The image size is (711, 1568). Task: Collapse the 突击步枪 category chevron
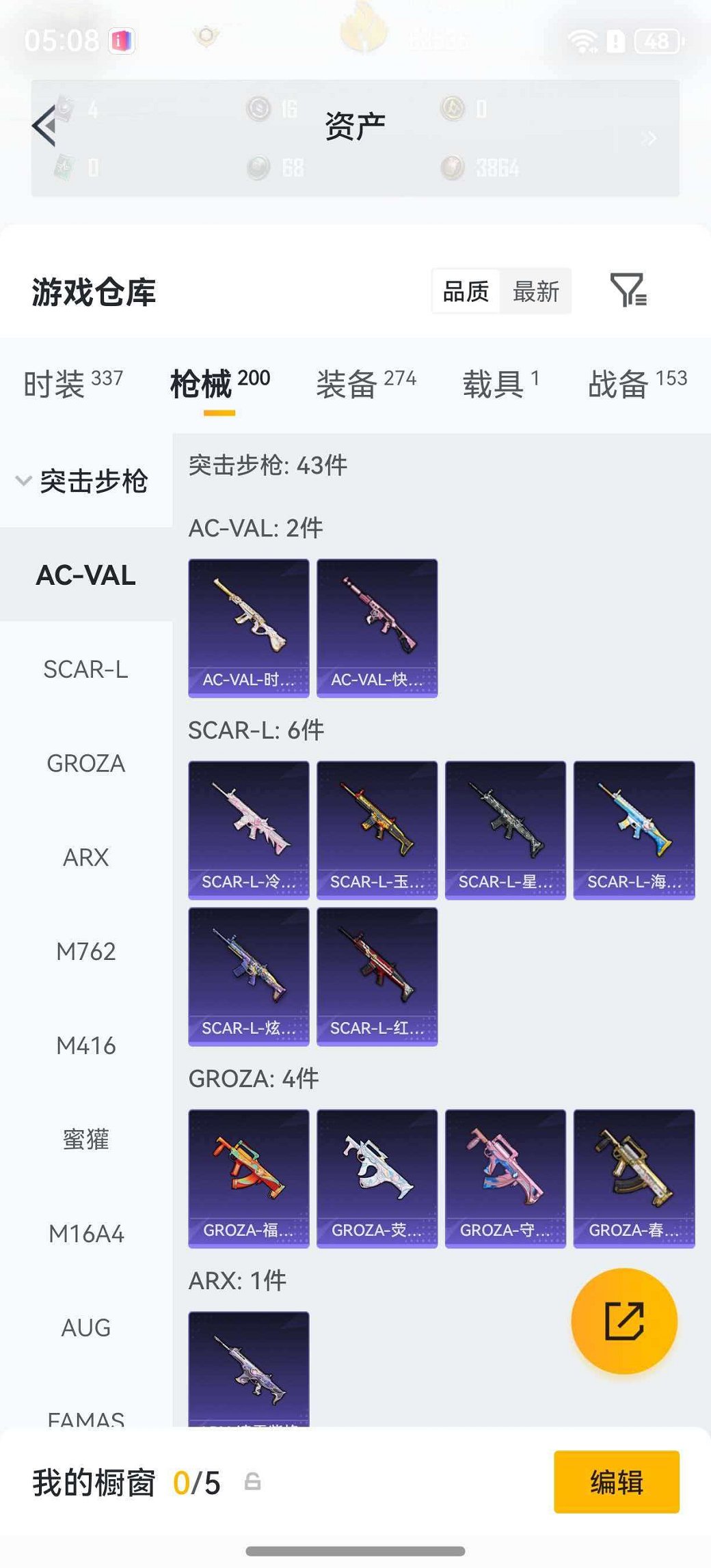pyautogui.click(x=23, y=480)
